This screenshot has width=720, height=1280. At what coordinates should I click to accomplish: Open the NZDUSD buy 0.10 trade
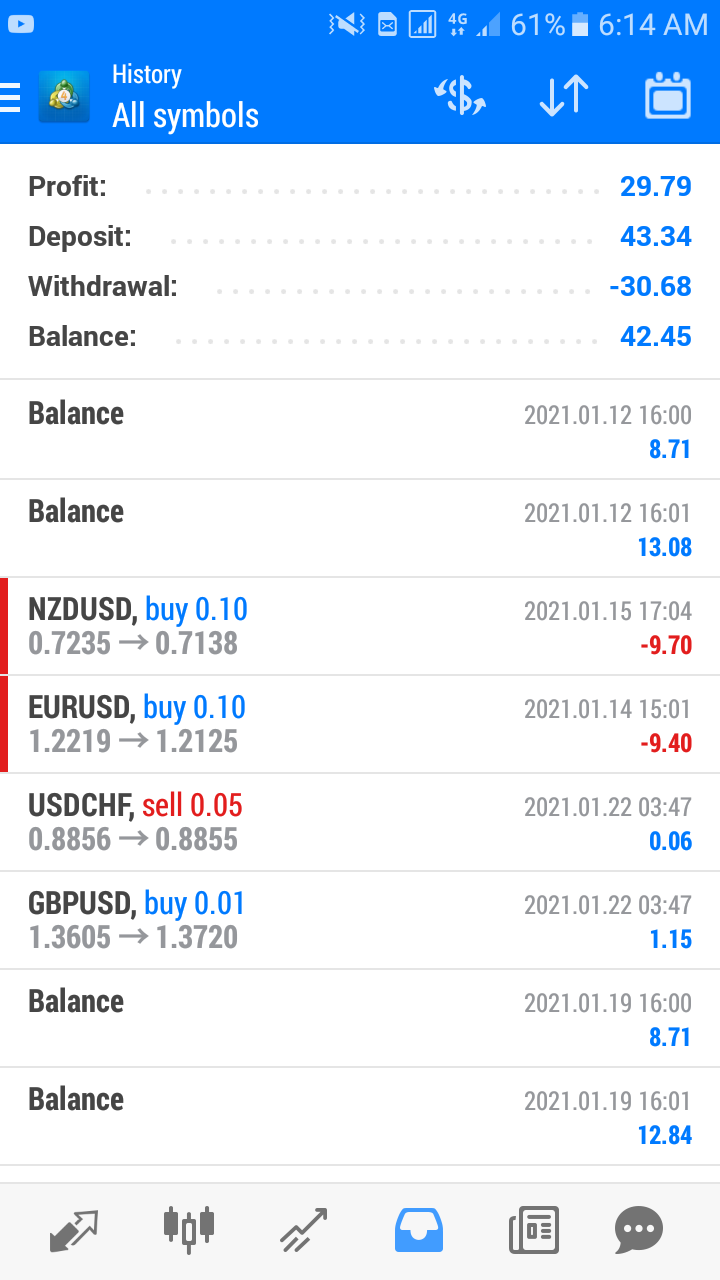click(x=360, y=626)
